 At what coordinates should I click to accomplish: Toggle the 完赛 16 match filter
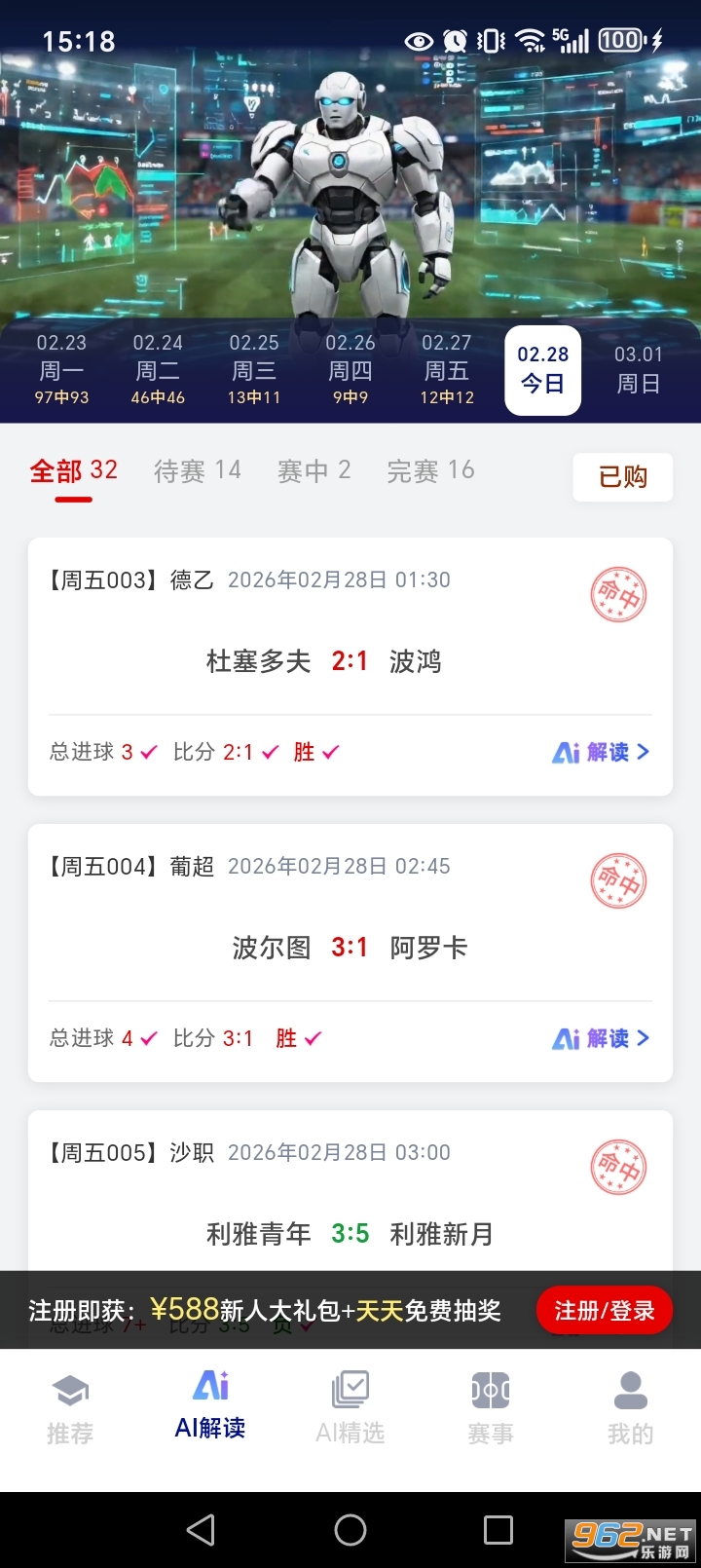tap(430, 469)
